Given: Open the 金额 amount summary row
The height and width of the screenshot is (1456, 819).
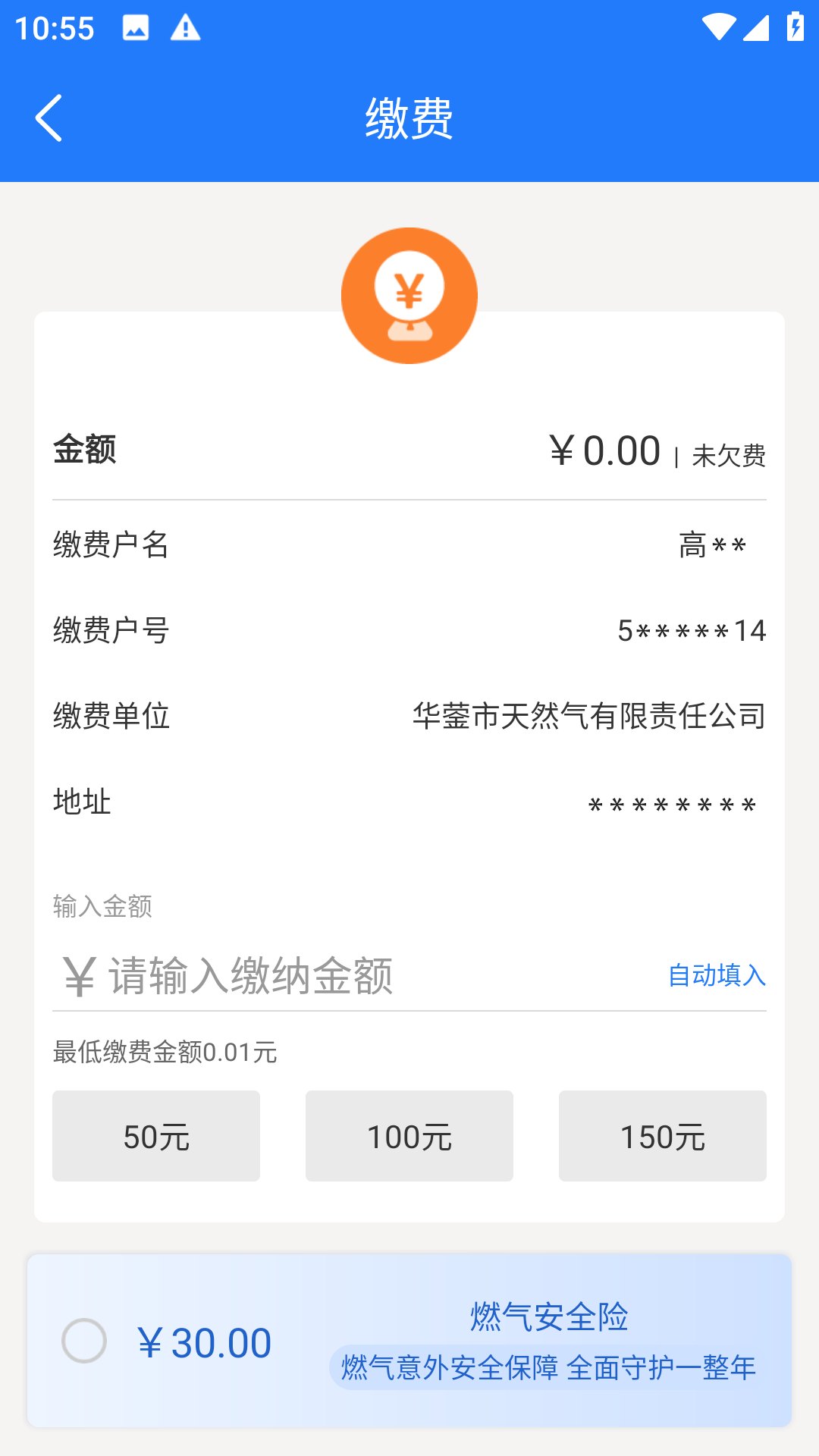Looking at the screenshot, I should tap(409, 451).
